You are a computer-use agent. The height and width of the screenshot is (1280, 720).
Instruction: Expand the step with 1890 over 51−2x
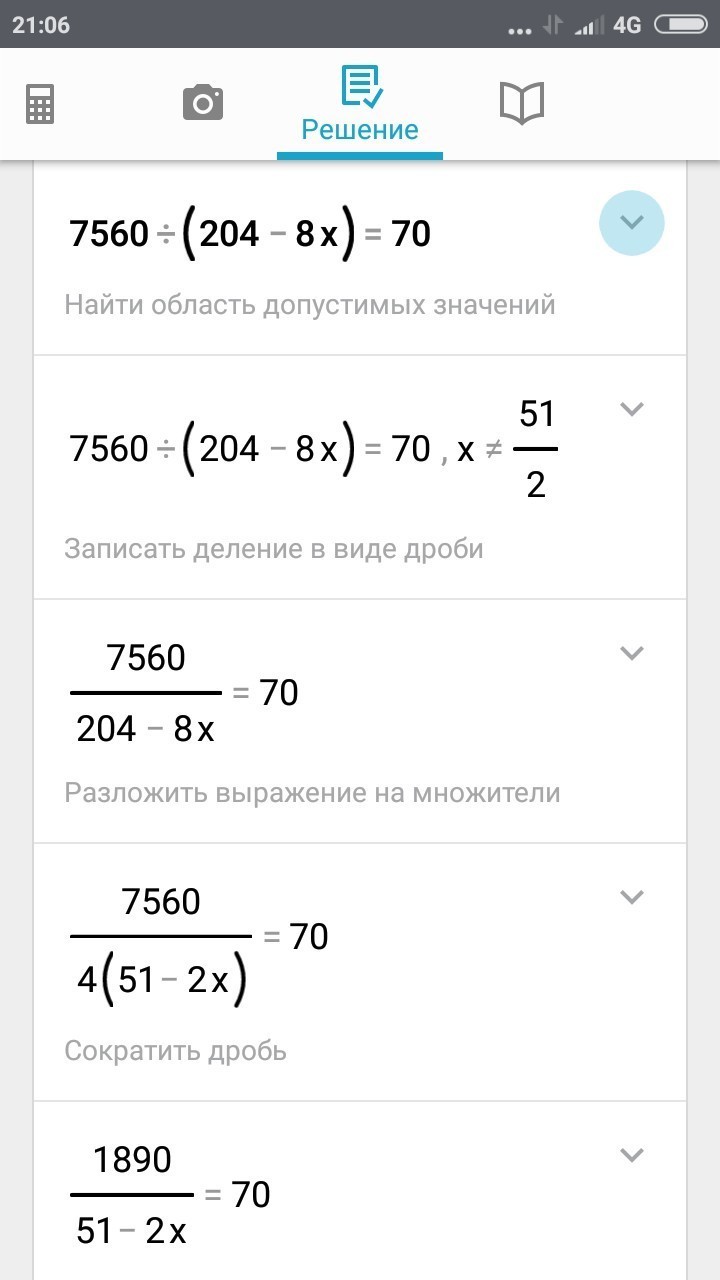[631, 1155]
